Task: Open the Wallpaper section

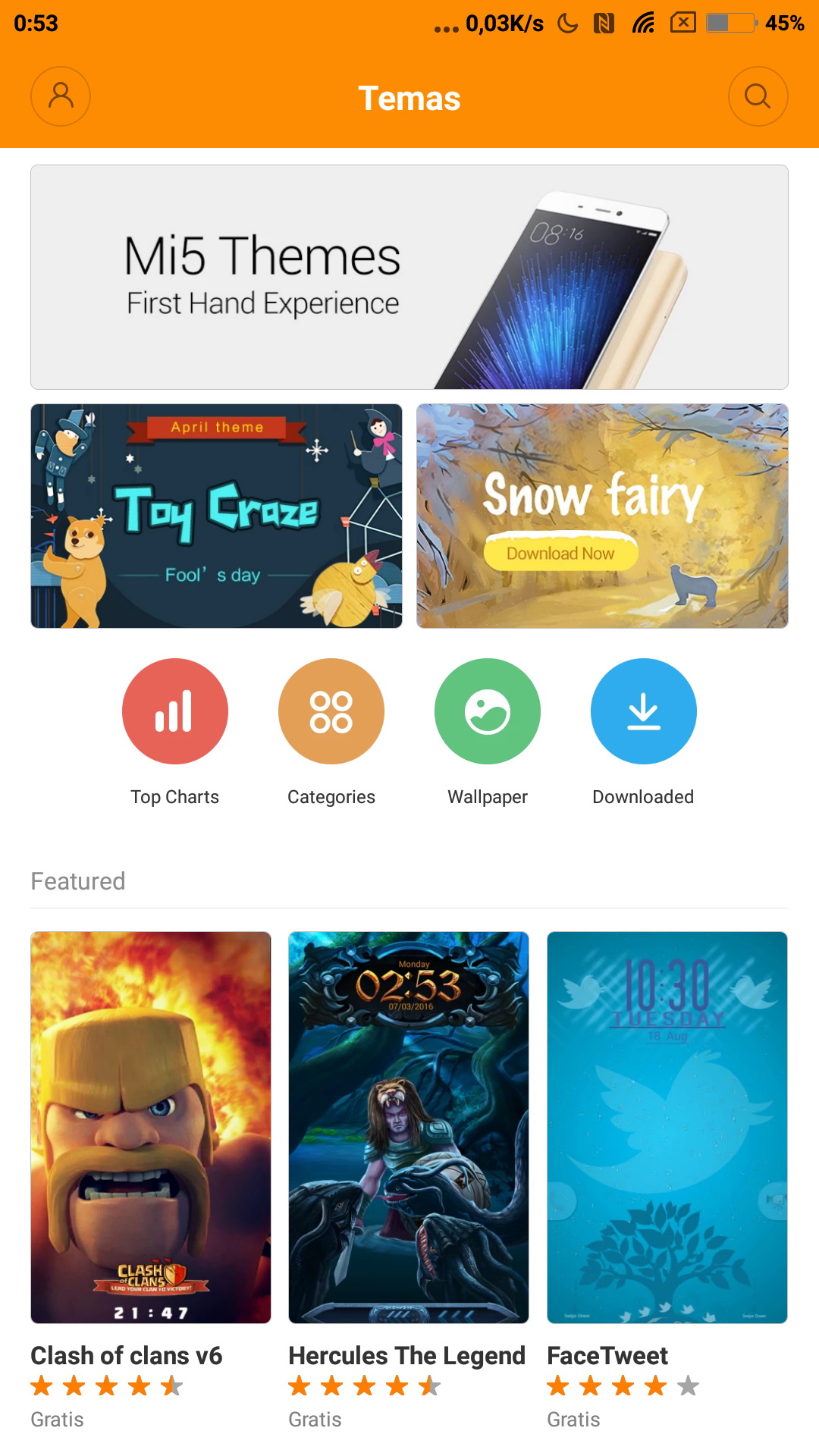Action: pos(488,711)
